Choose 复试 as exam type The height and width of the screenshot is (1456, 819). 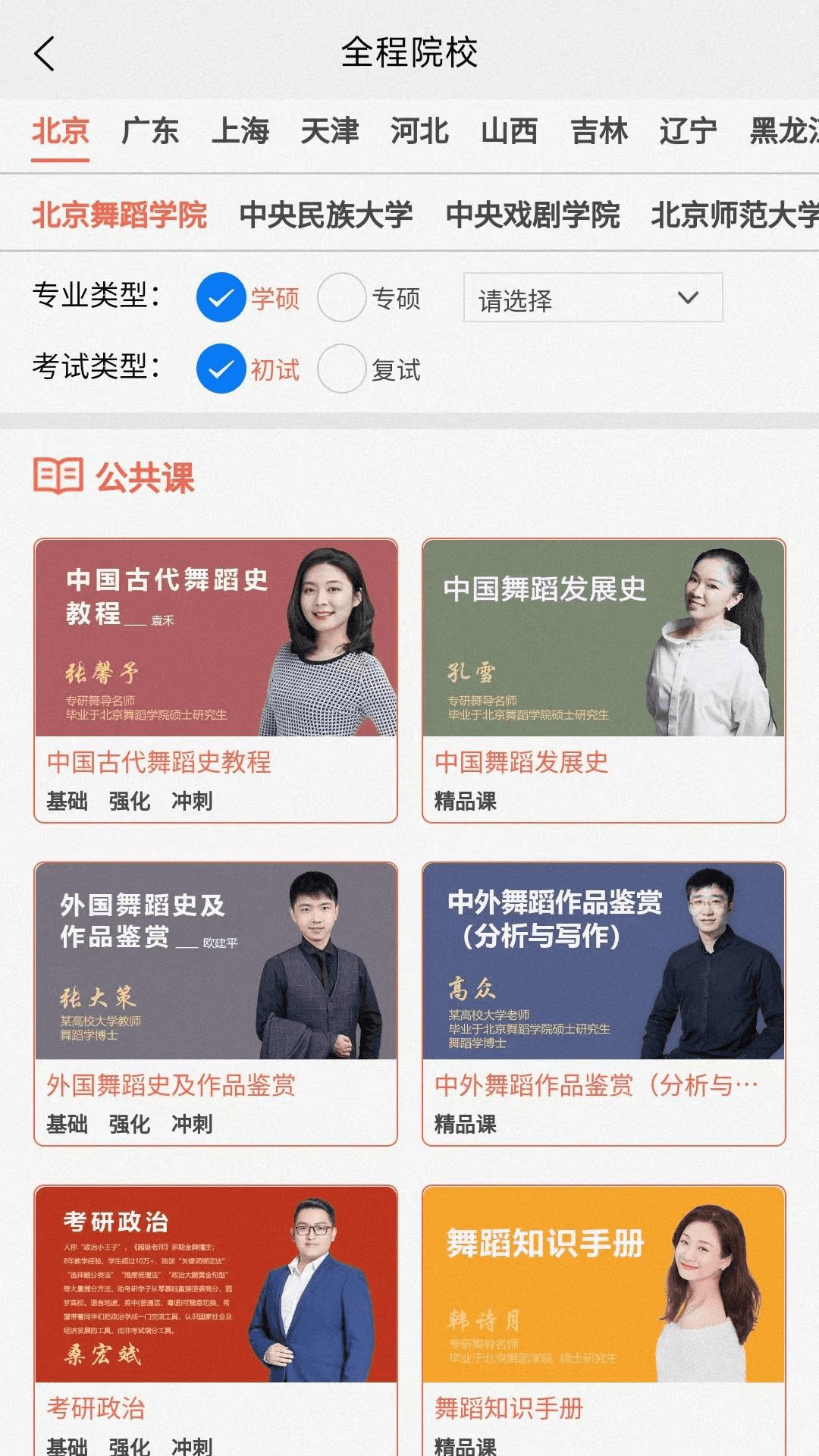coord(342,369)
